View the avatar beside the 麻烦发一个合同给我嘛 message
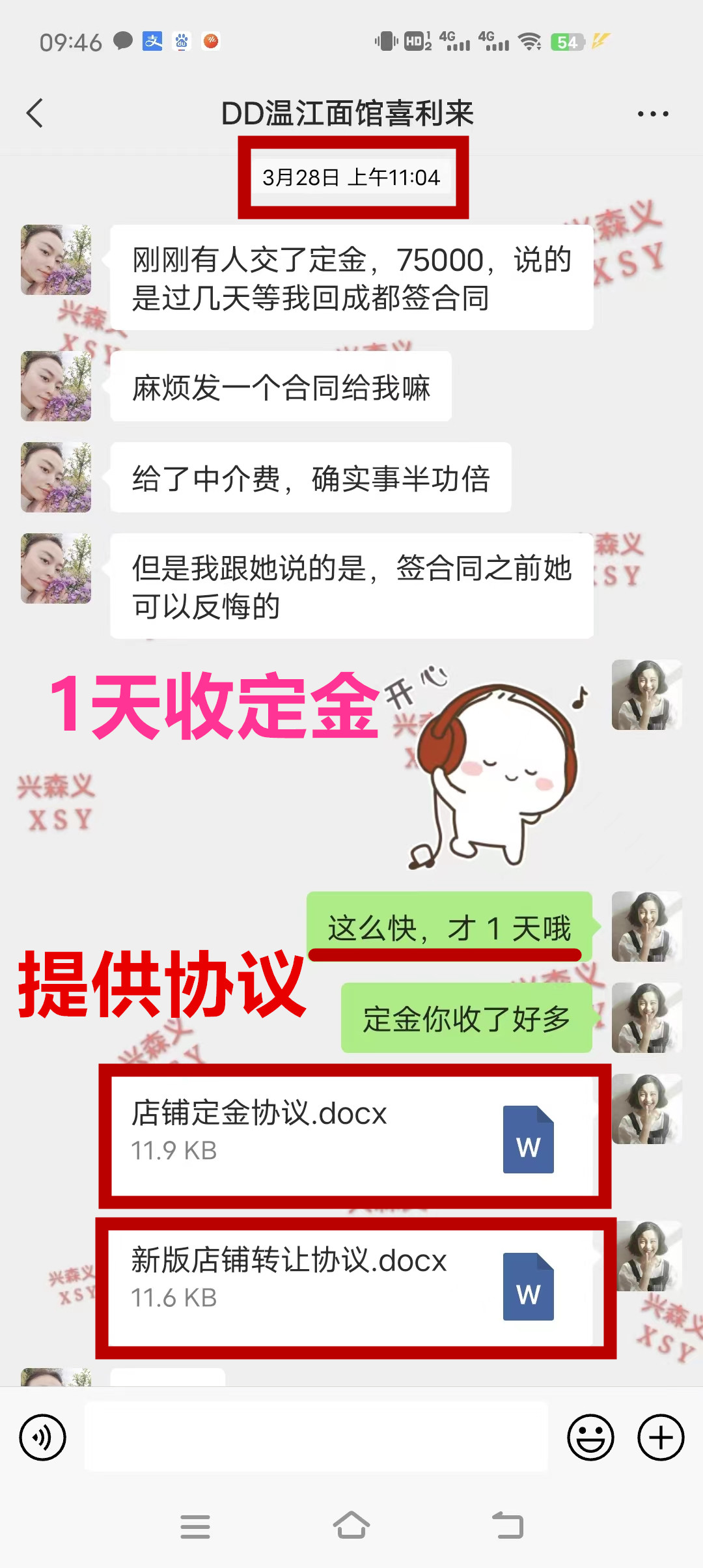Screen dimensions: 703x1568 (56, 386)
